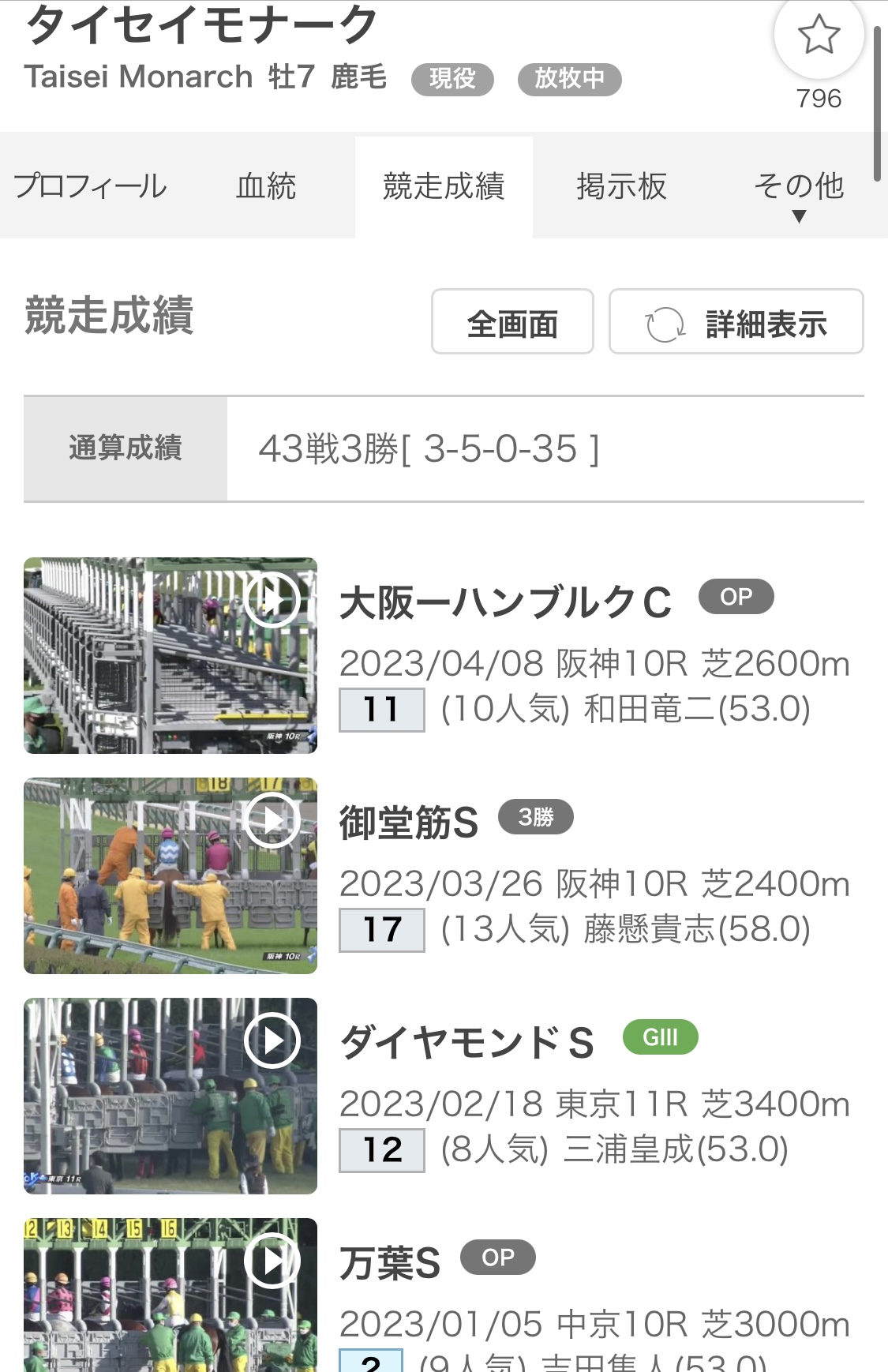Open the 血統 tab
888x1372 pixels.
tap(266, 187)
